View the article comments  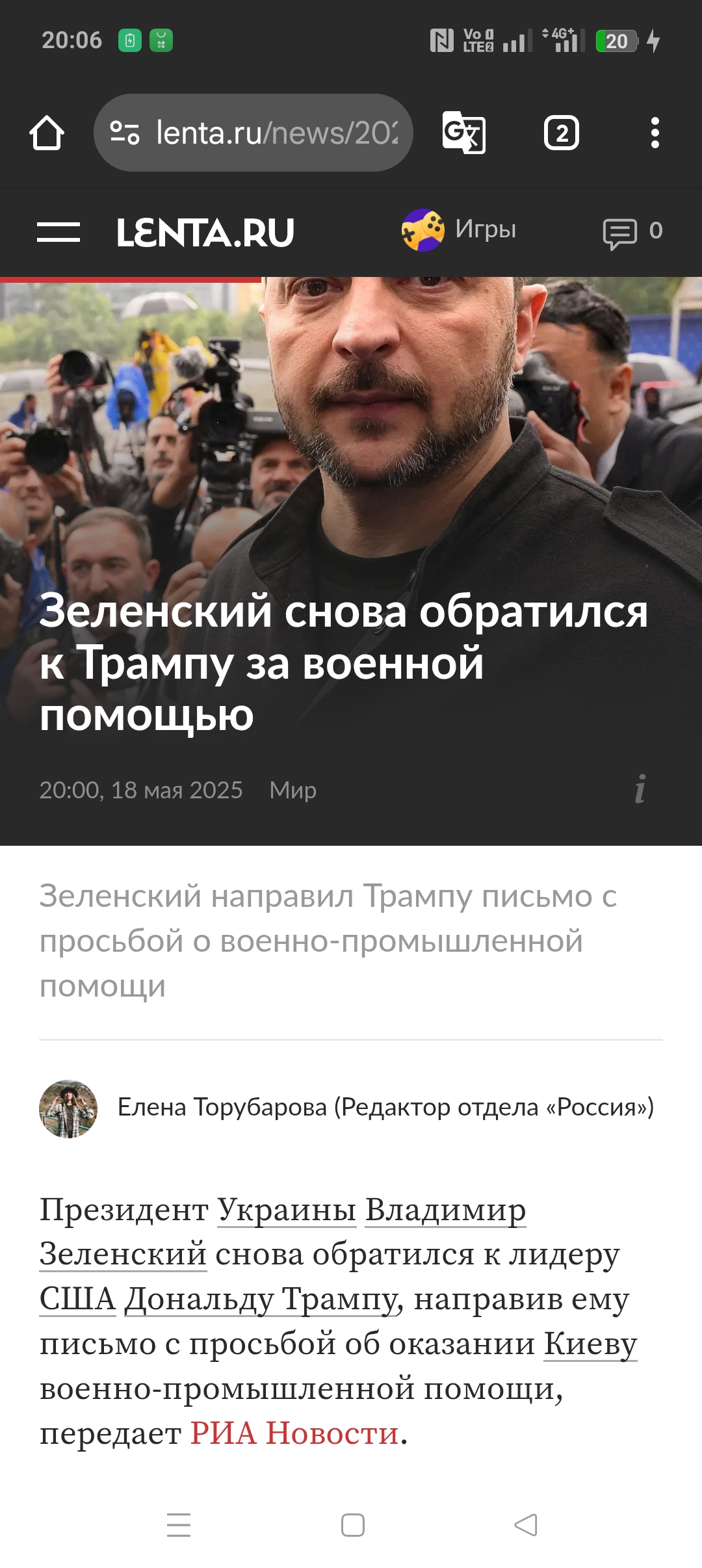632,232
